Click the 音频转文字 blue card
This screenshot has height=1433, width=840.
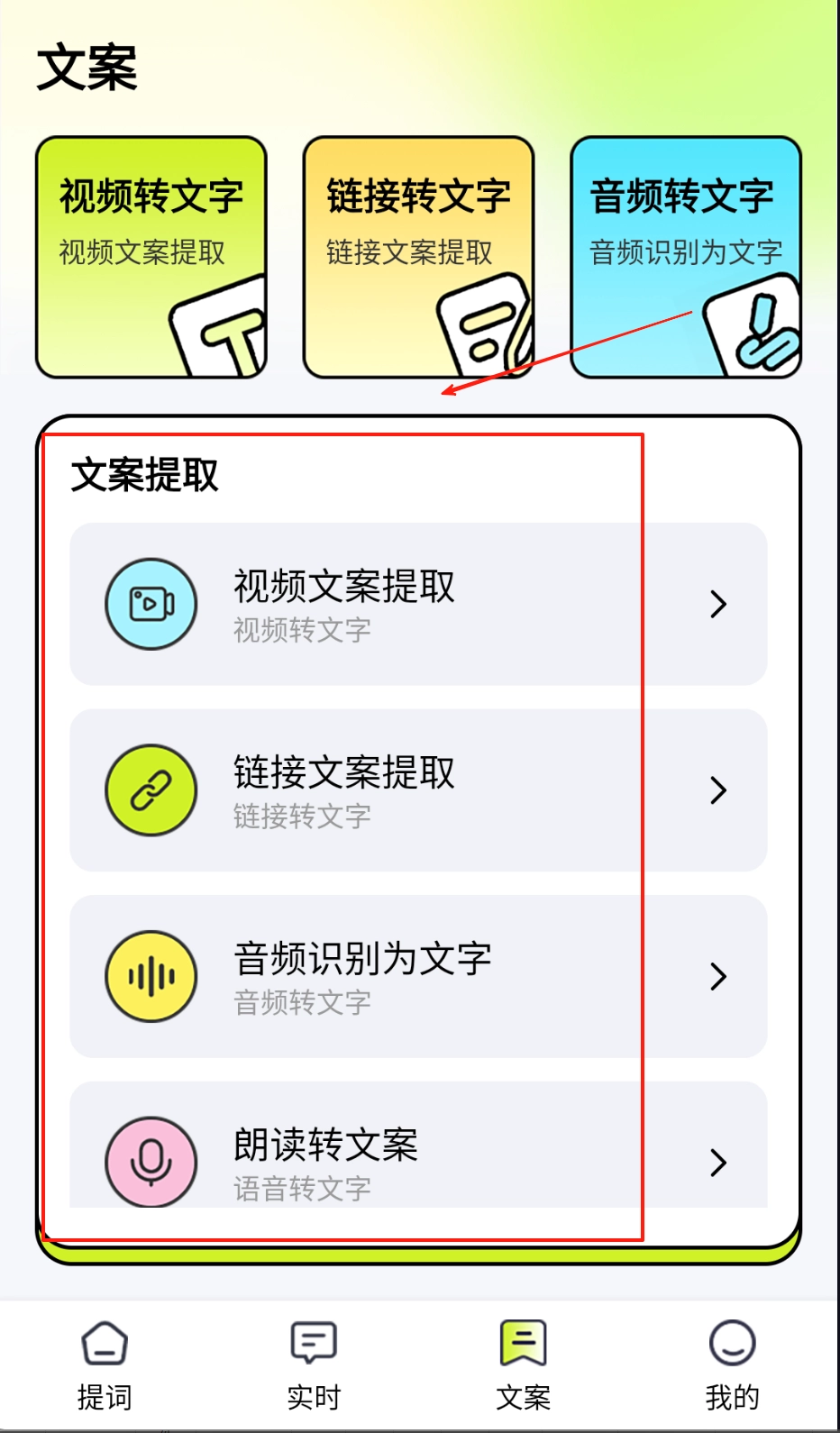coord(687,255)
